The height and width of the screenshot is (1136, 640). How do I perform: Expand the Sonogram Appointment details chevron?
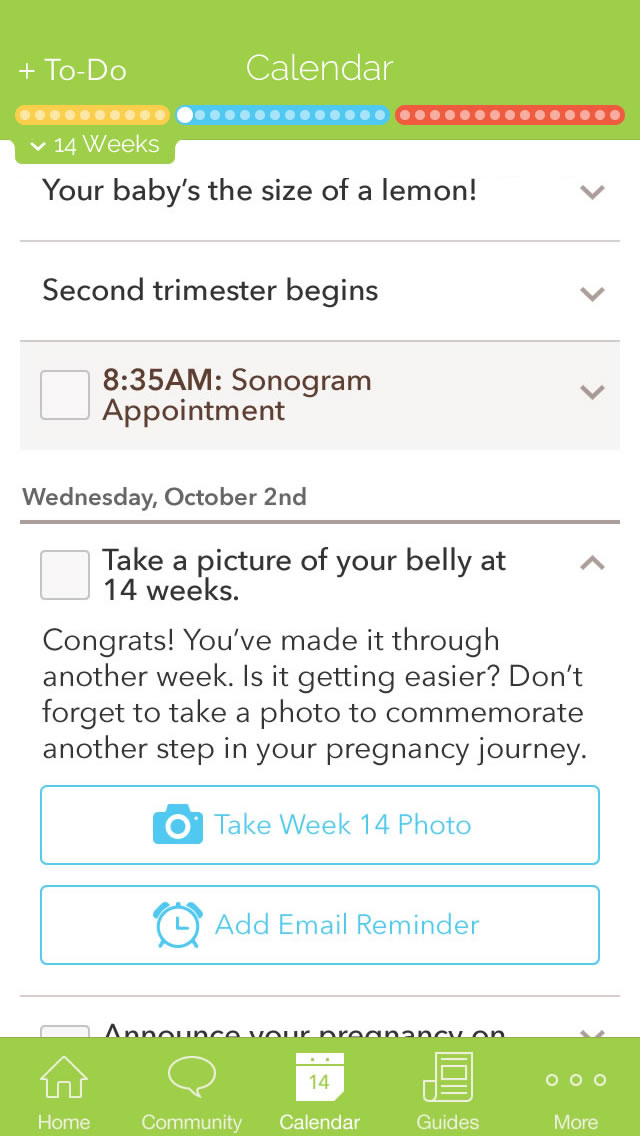point(593,392)
